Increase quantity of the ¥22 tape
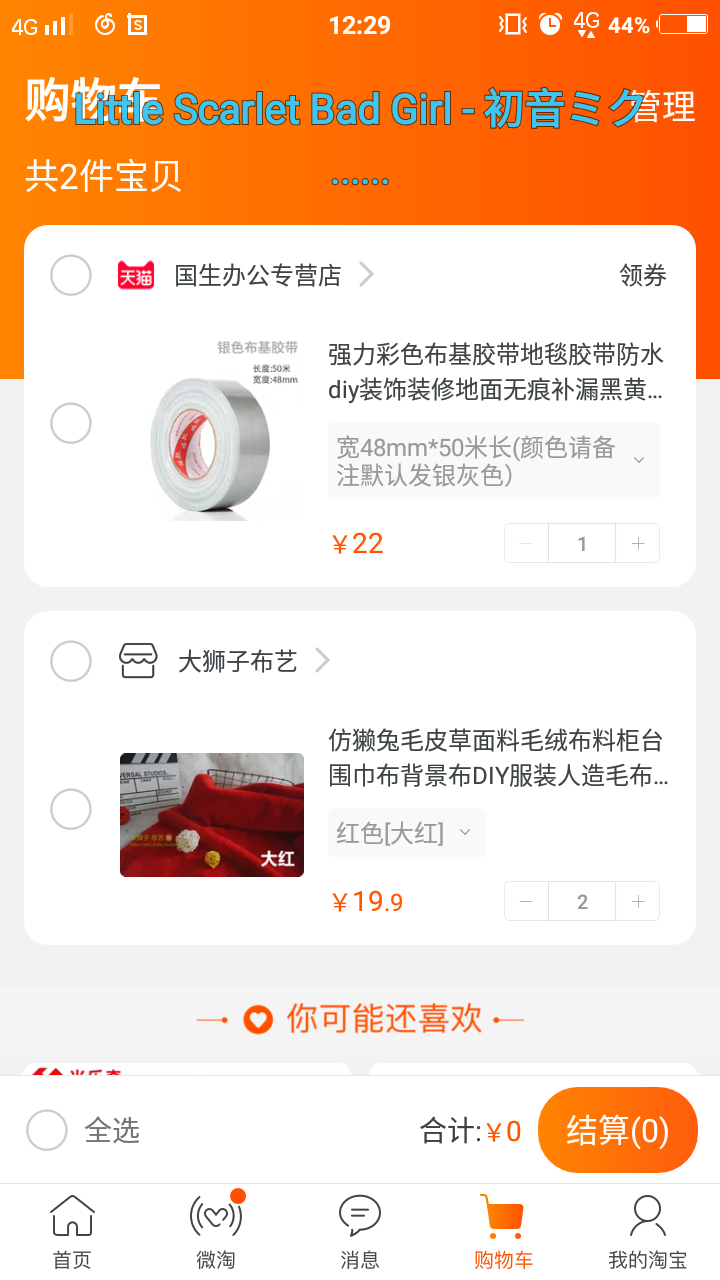Viewport: 720px width, 1280px height. pyautogui.click(x=638, y=544)
